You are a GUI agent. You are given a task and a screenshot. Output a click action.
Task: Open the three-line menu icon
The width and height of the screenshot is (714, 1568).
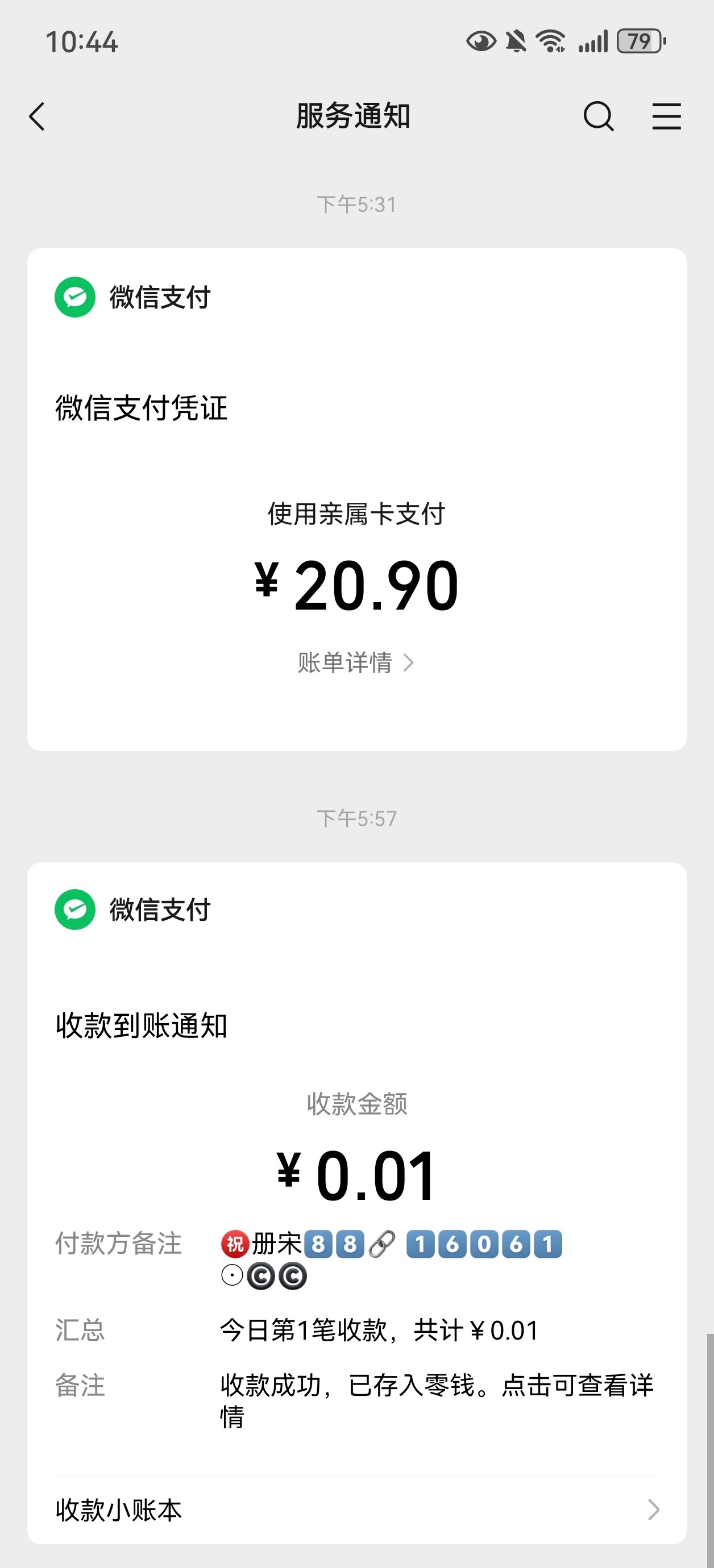point(666,116)
